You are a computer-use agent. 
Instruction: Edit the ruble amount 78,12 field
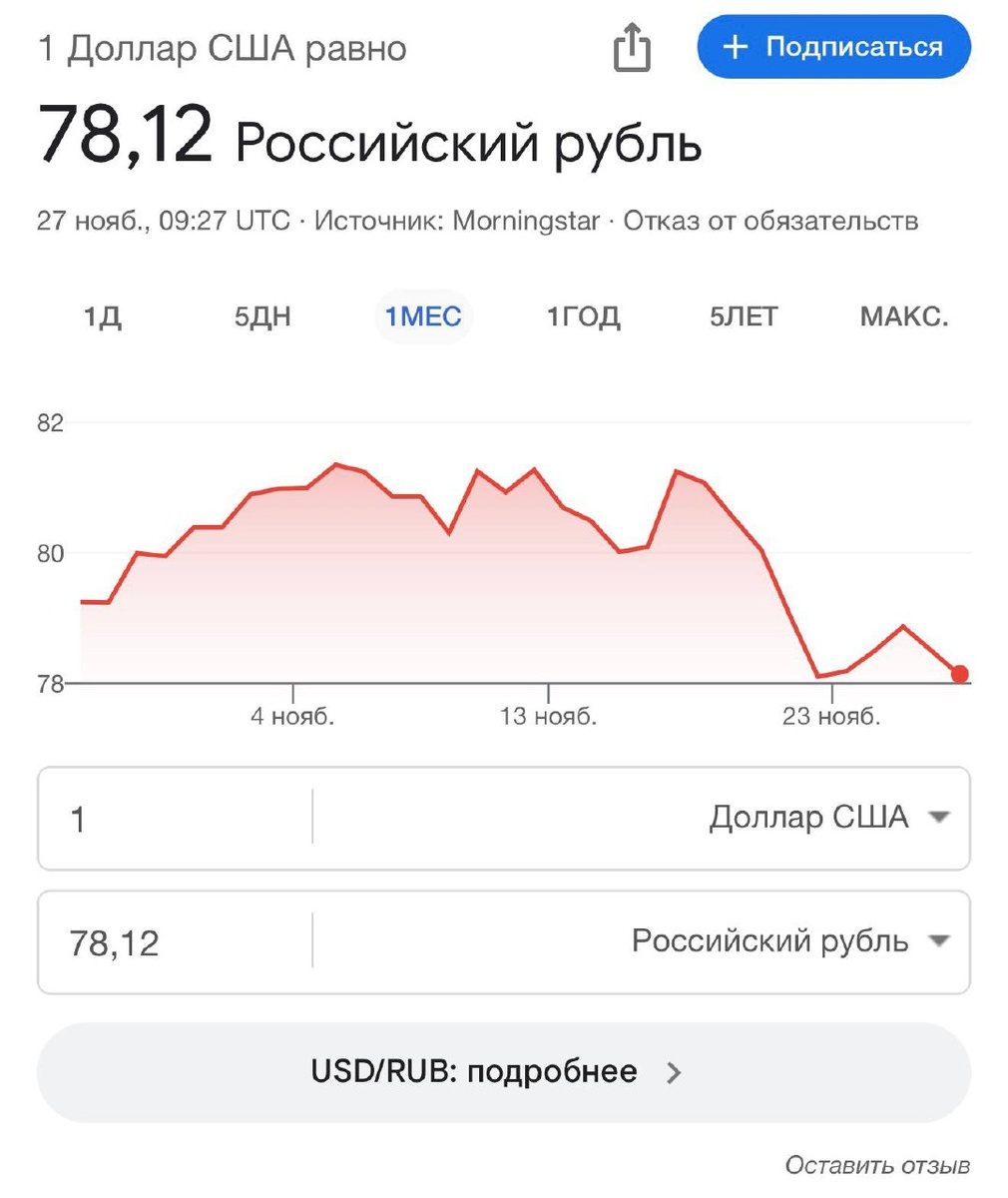click(x=175, y=941)
